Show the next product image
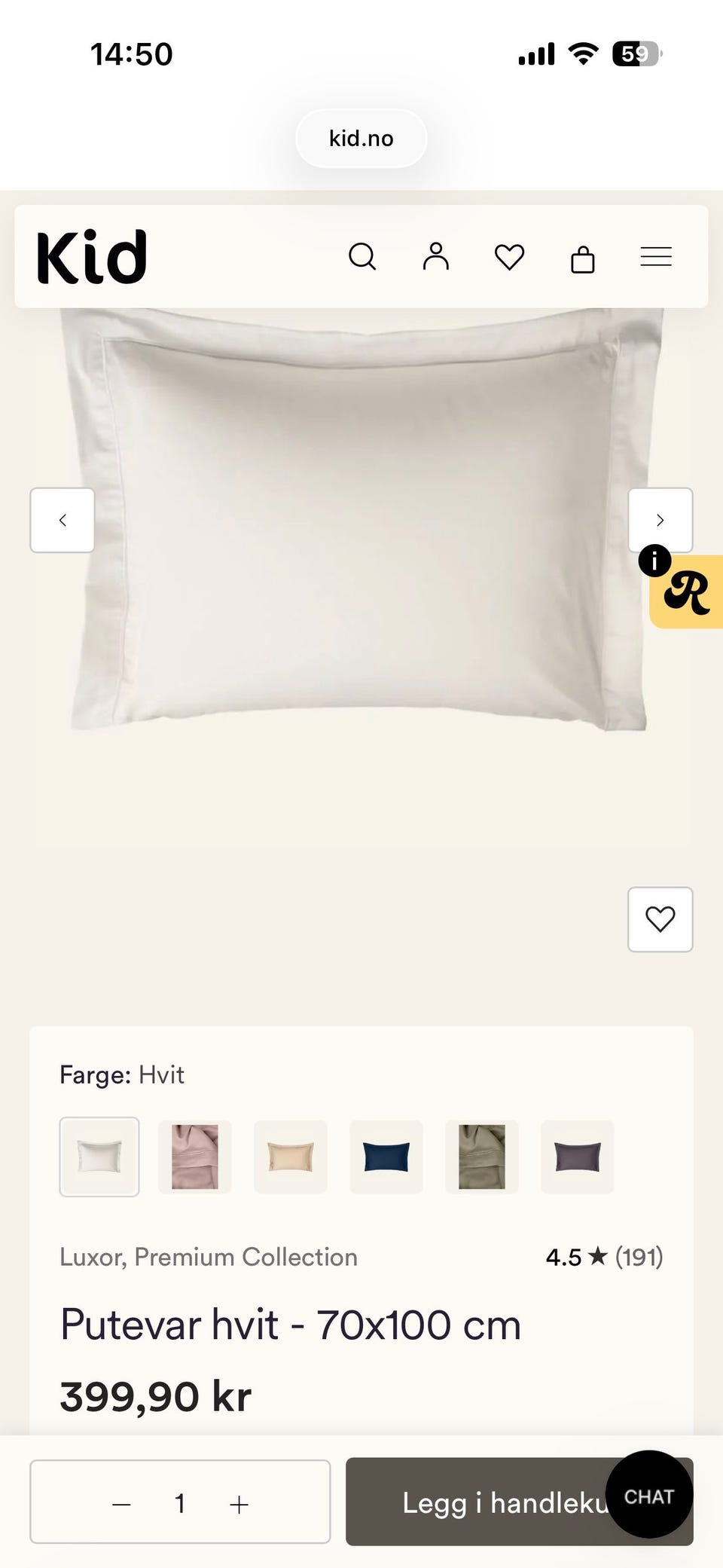 [x=660, y=520]
